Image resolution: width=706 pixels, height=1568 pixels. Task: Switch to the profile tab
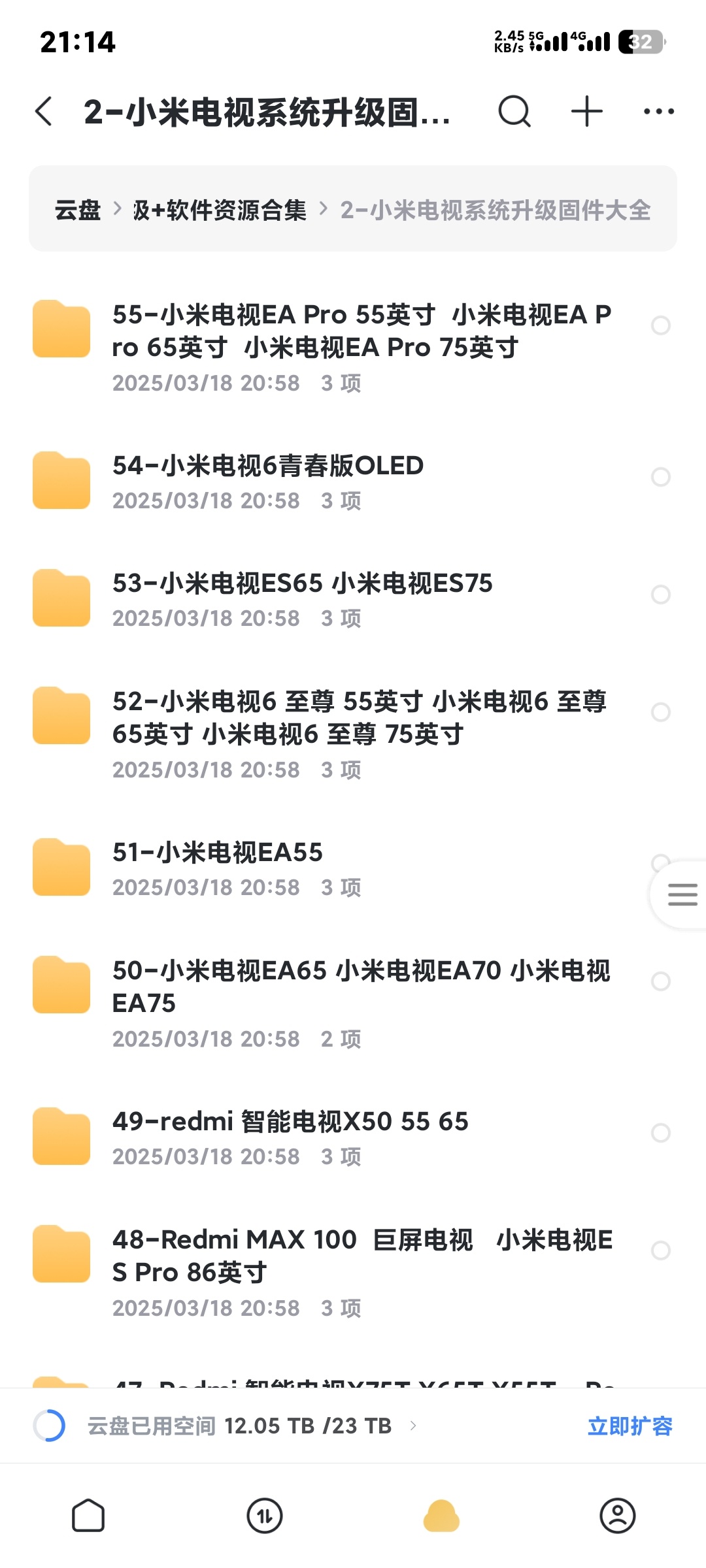tap(617, 1516)
